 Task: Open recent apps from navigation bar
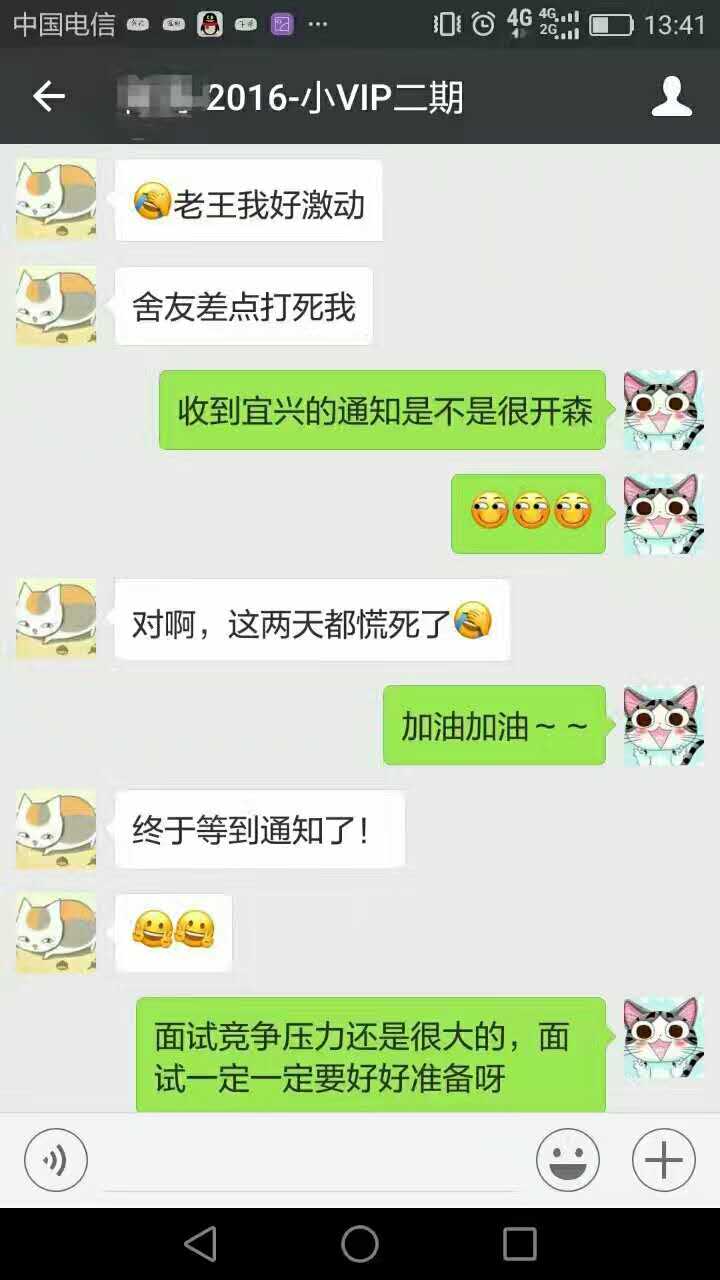(x=519, y=1244)
